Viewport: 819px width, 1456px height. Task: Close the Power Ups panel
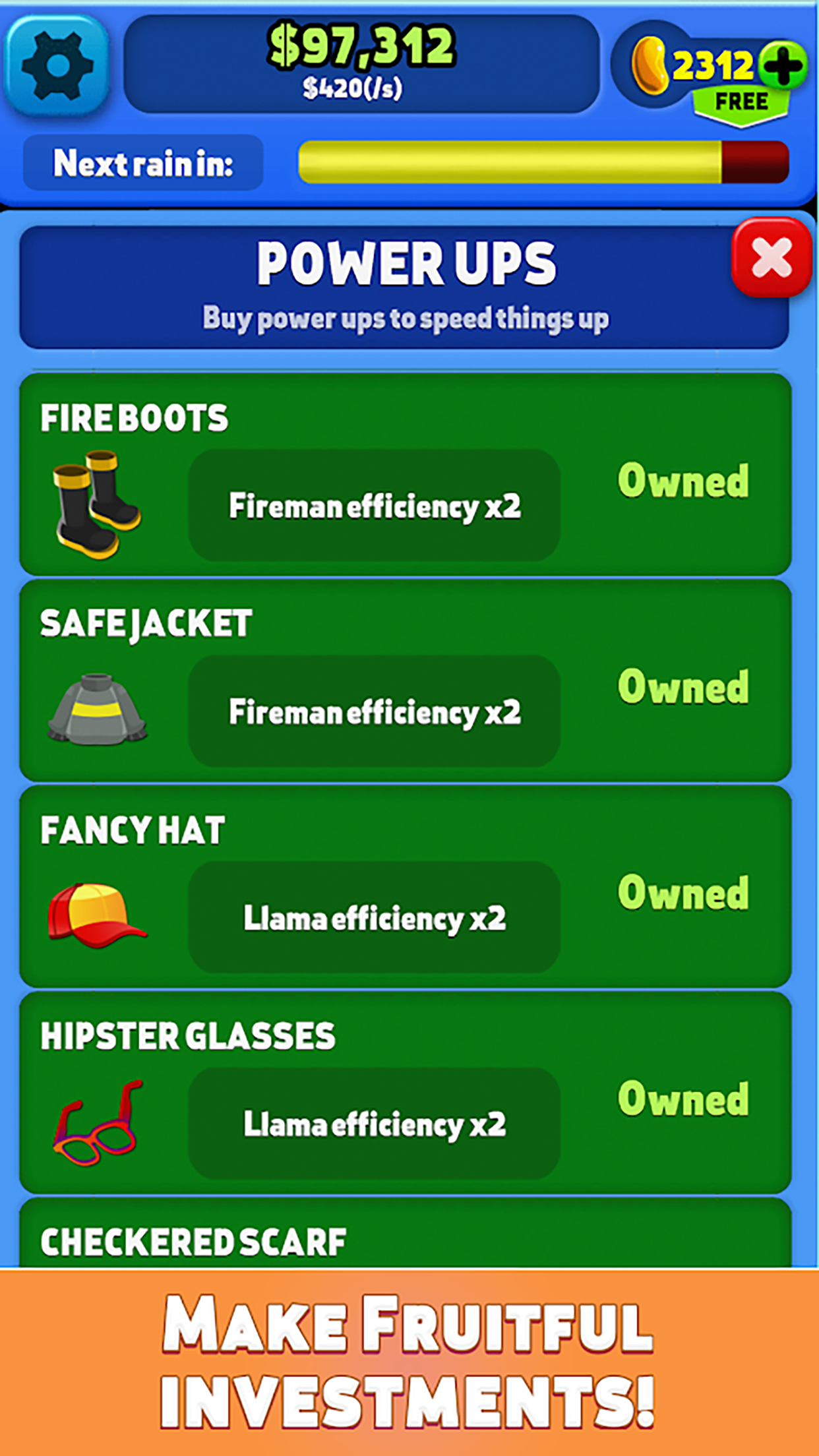click(x=771, y=257)
